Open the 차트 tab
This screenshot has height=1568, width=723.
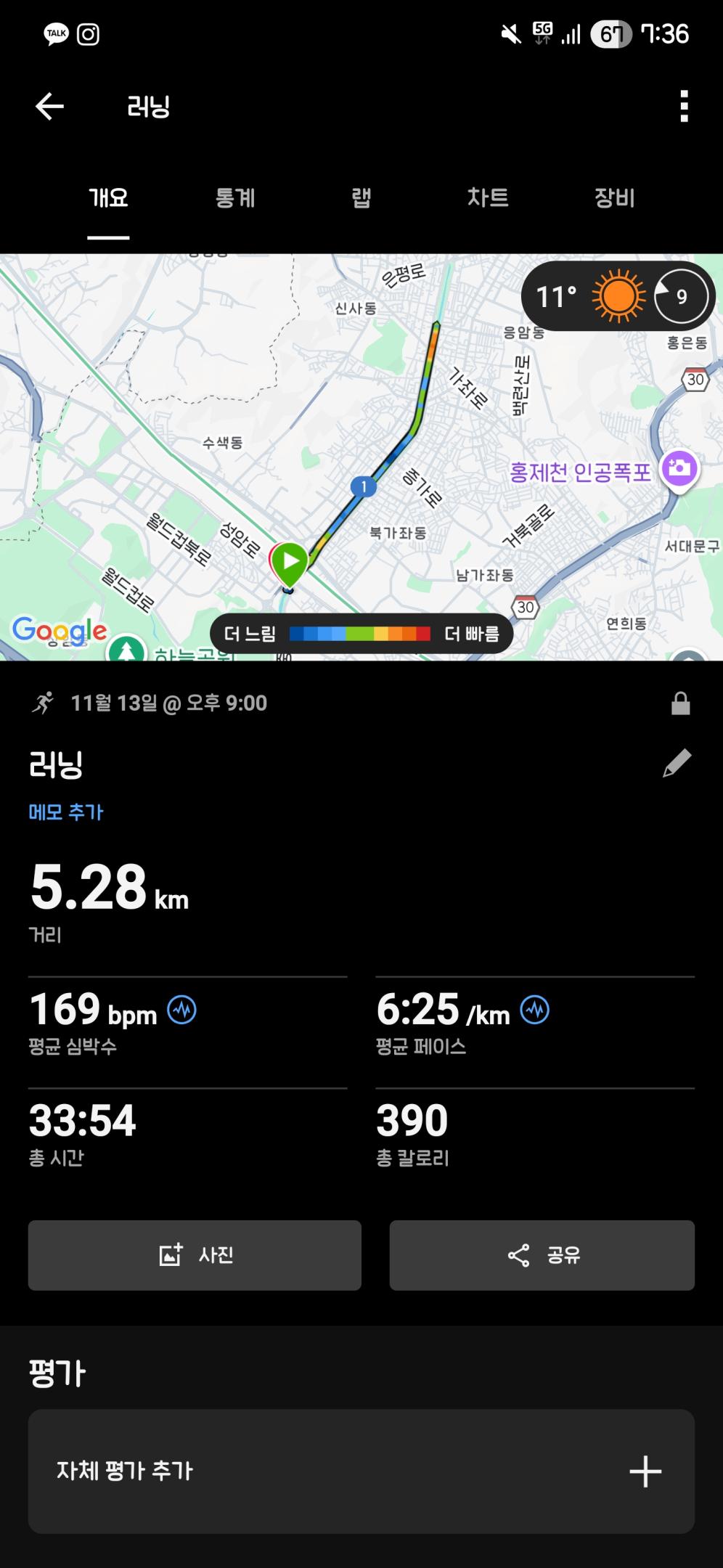coord(489,198)
